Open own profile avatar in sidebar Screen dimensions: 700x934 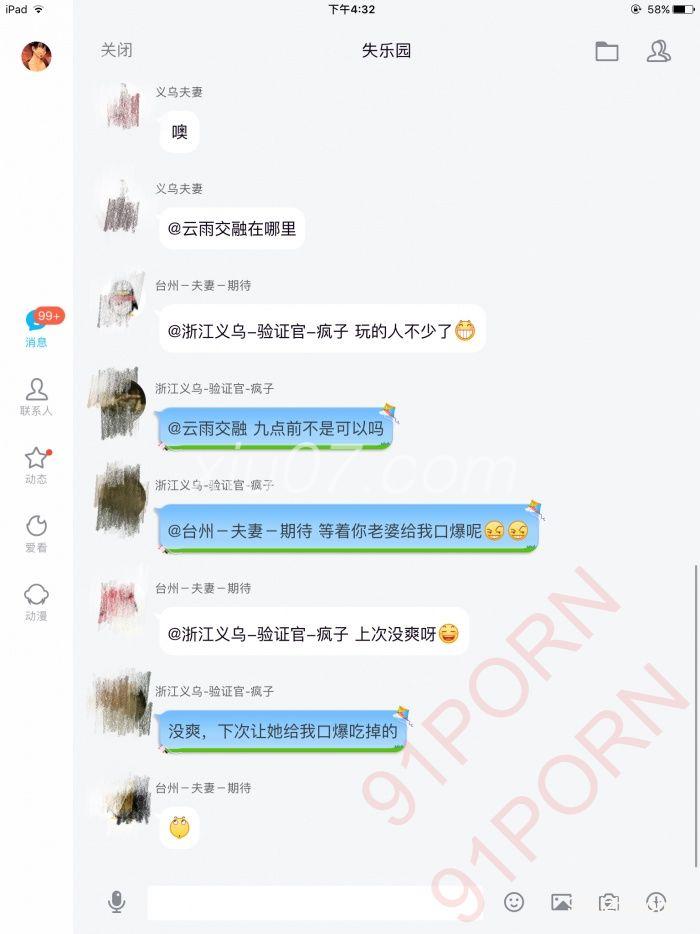[37, 57]
